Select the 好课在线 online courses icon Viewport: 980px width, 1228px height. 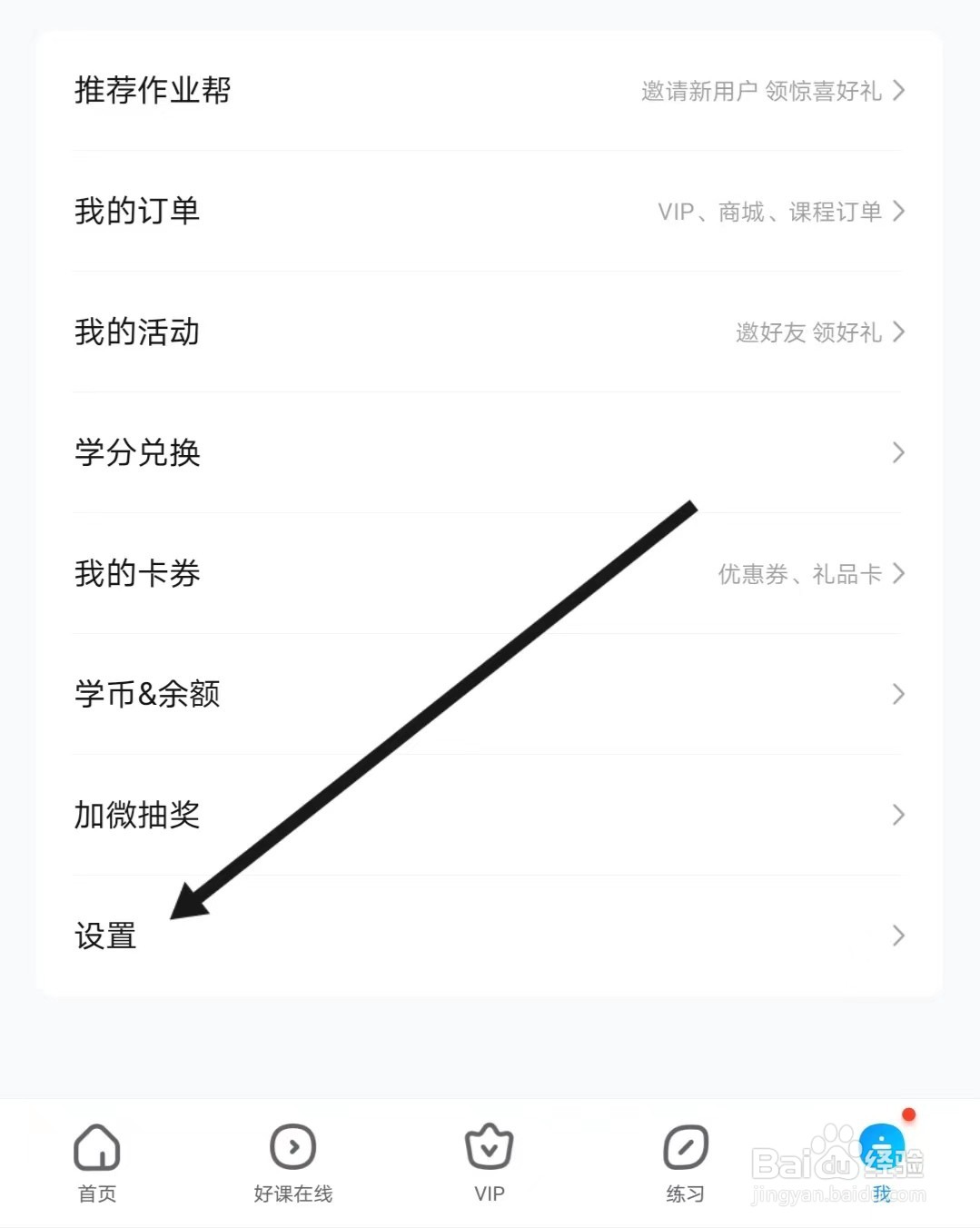point(292,1147)
